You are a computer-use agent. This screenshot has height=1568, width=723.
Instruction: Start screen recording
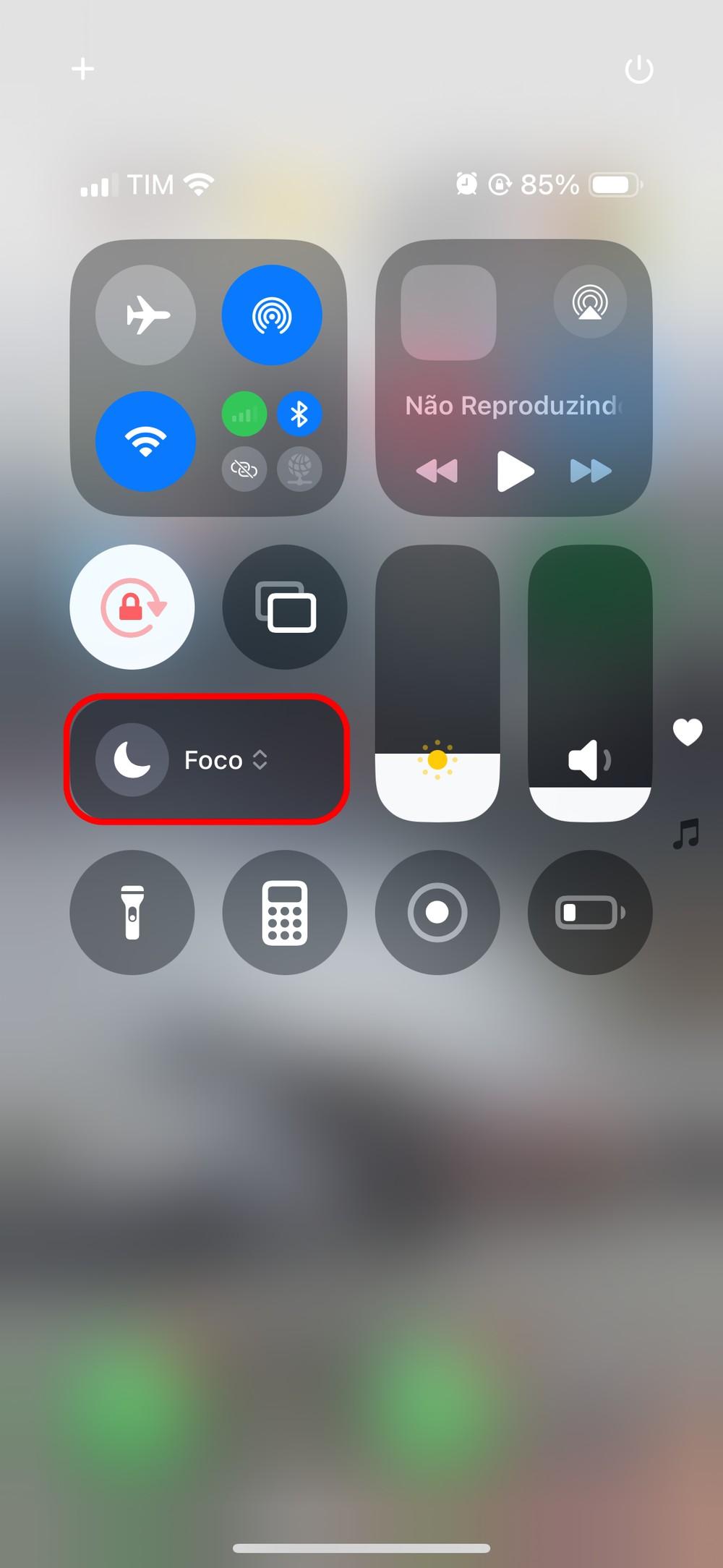437,912
